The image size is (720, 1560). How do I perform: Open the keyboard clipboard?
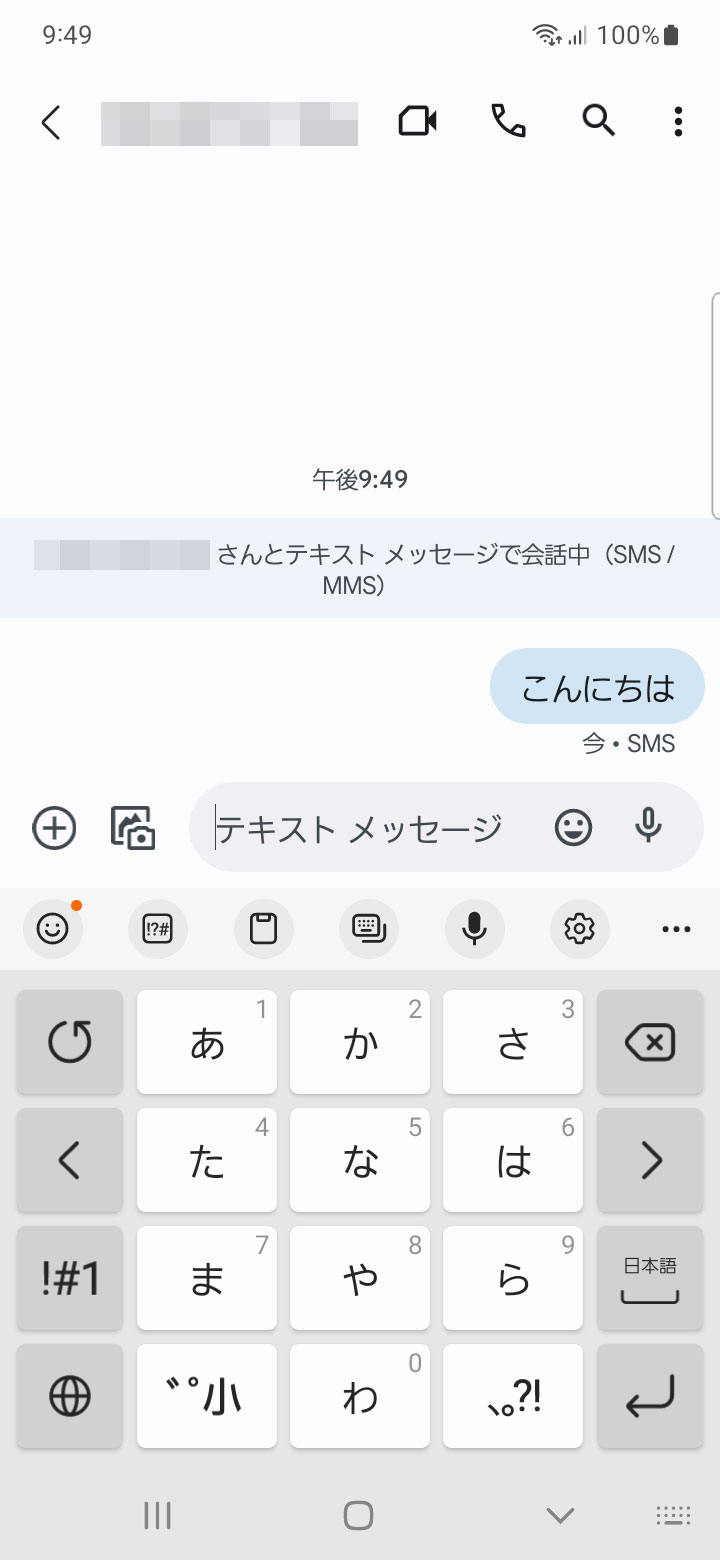tap(263, 929)
